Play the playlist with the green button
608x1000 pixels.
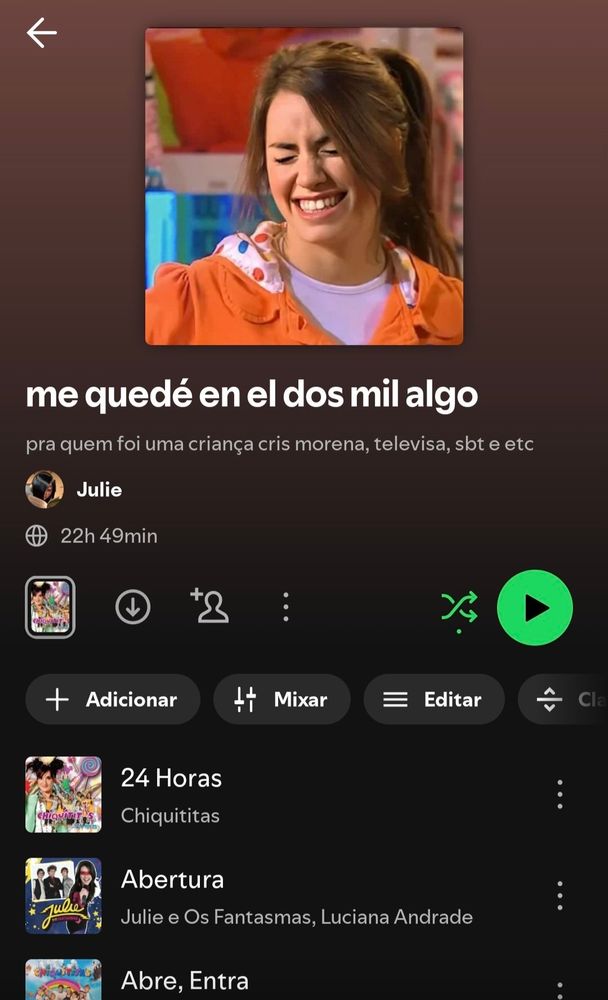point(535,607)
